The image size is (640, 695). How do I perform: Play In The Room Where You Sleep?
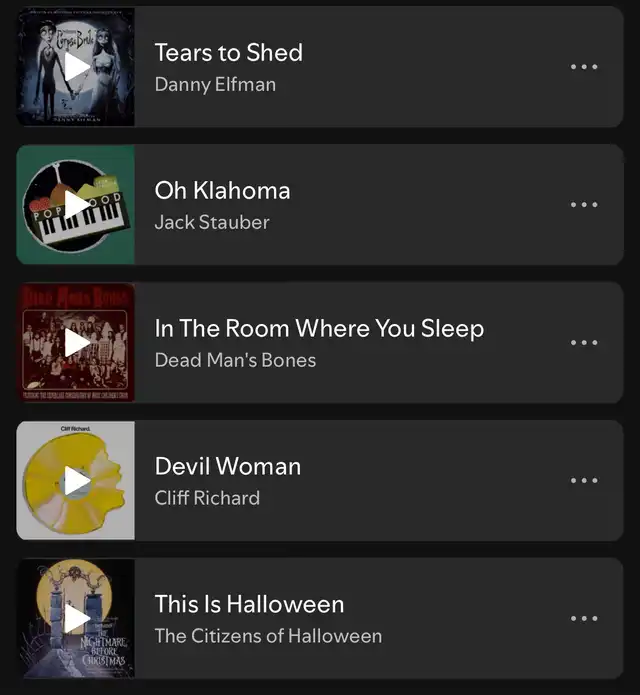tap(76, 343)
